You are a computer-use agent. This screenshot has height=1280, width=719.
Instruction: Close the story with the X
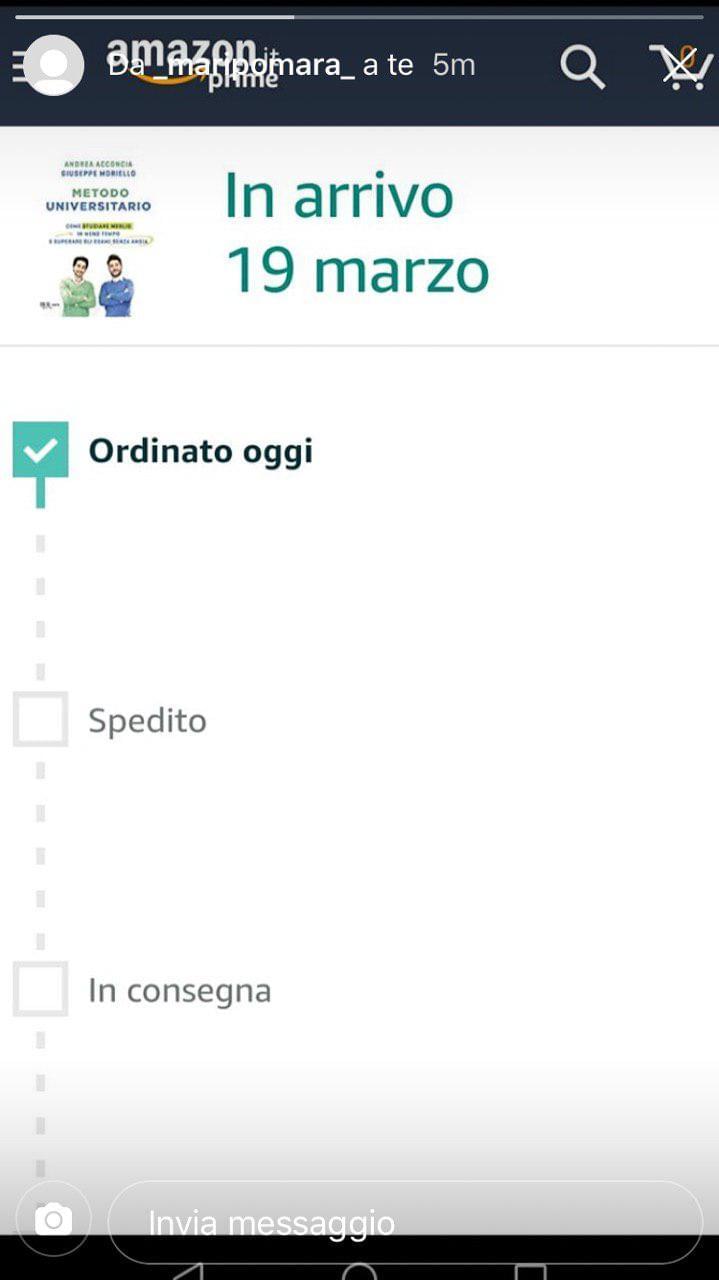pos(680,65)
